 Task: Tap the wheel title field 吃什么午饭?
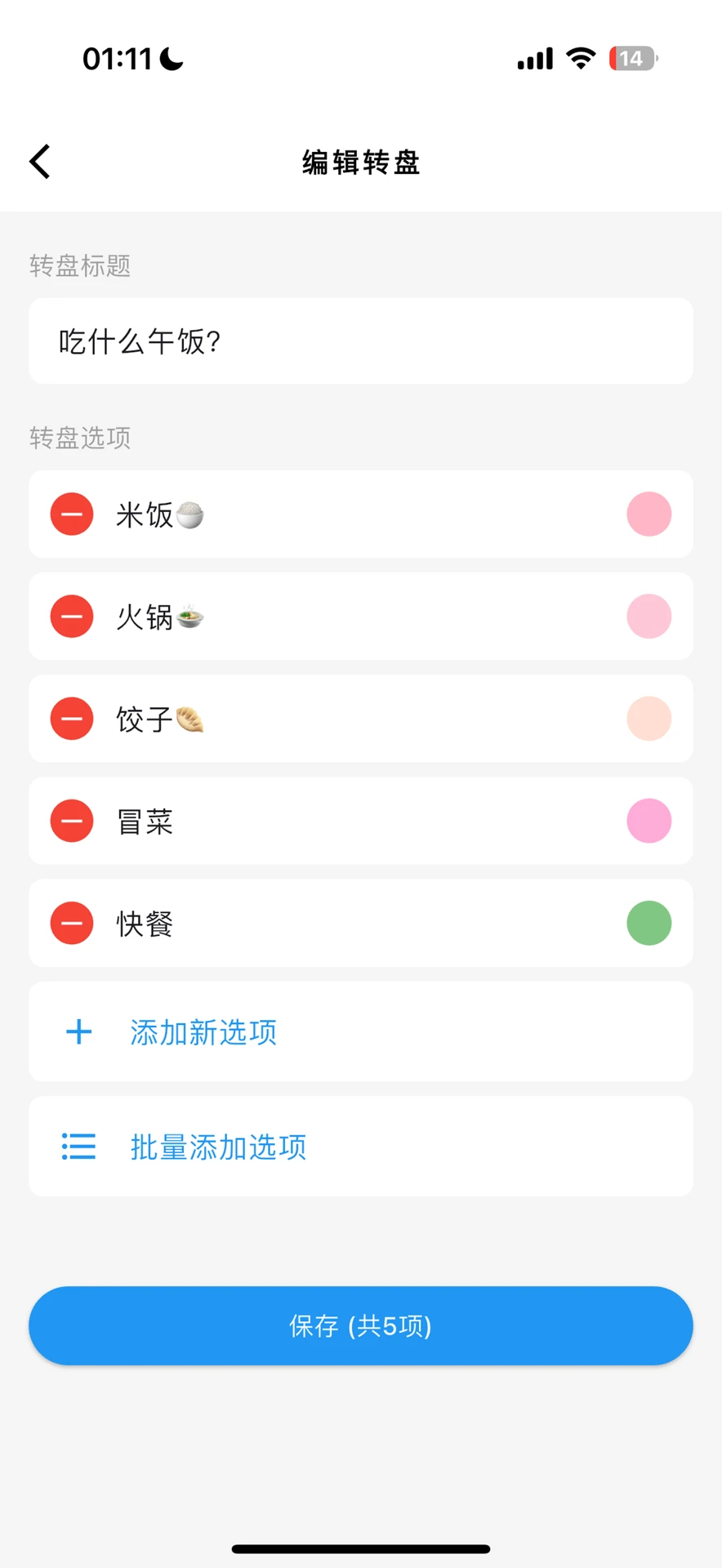tap(360, 341)
